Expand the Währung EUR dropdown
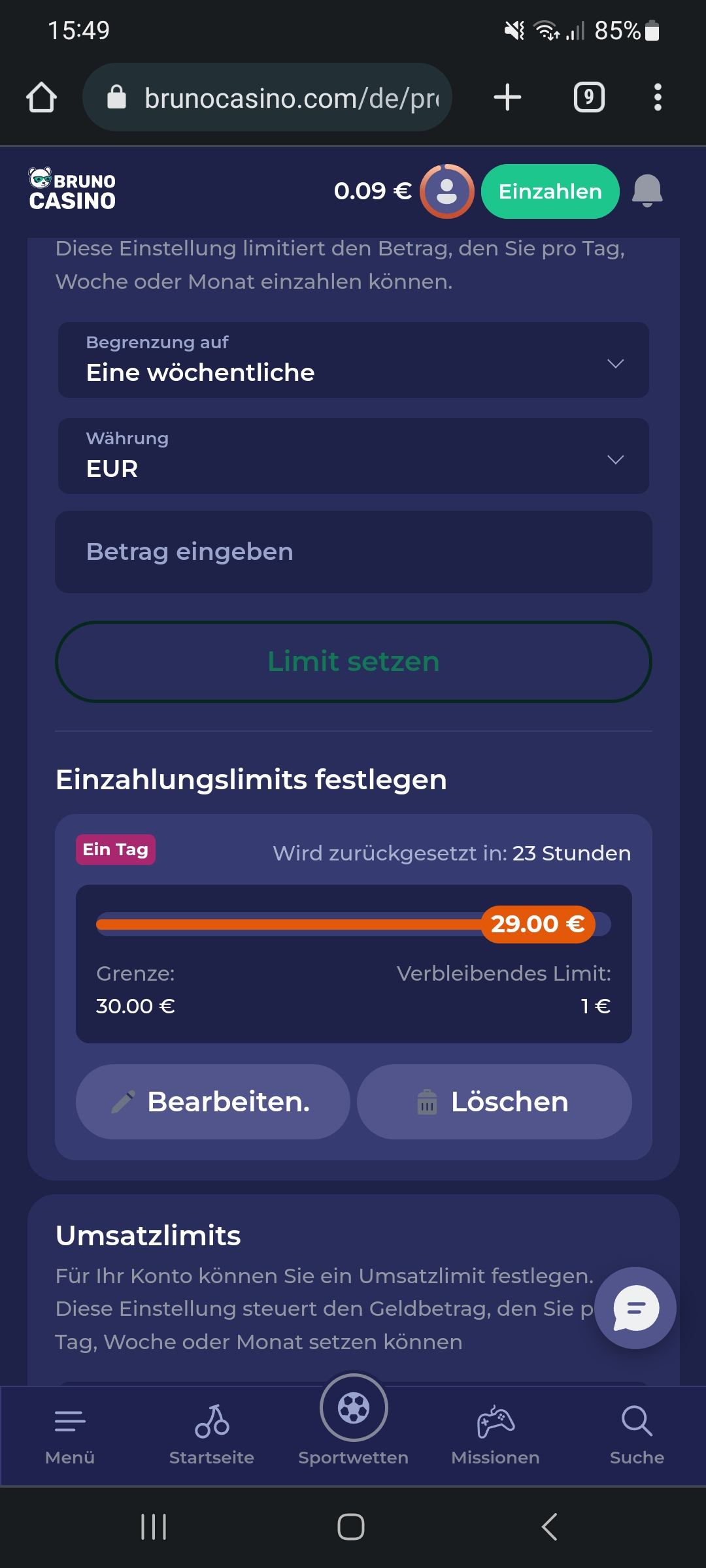The height and width of the screenshot is (1568, 706). [353, 456]
